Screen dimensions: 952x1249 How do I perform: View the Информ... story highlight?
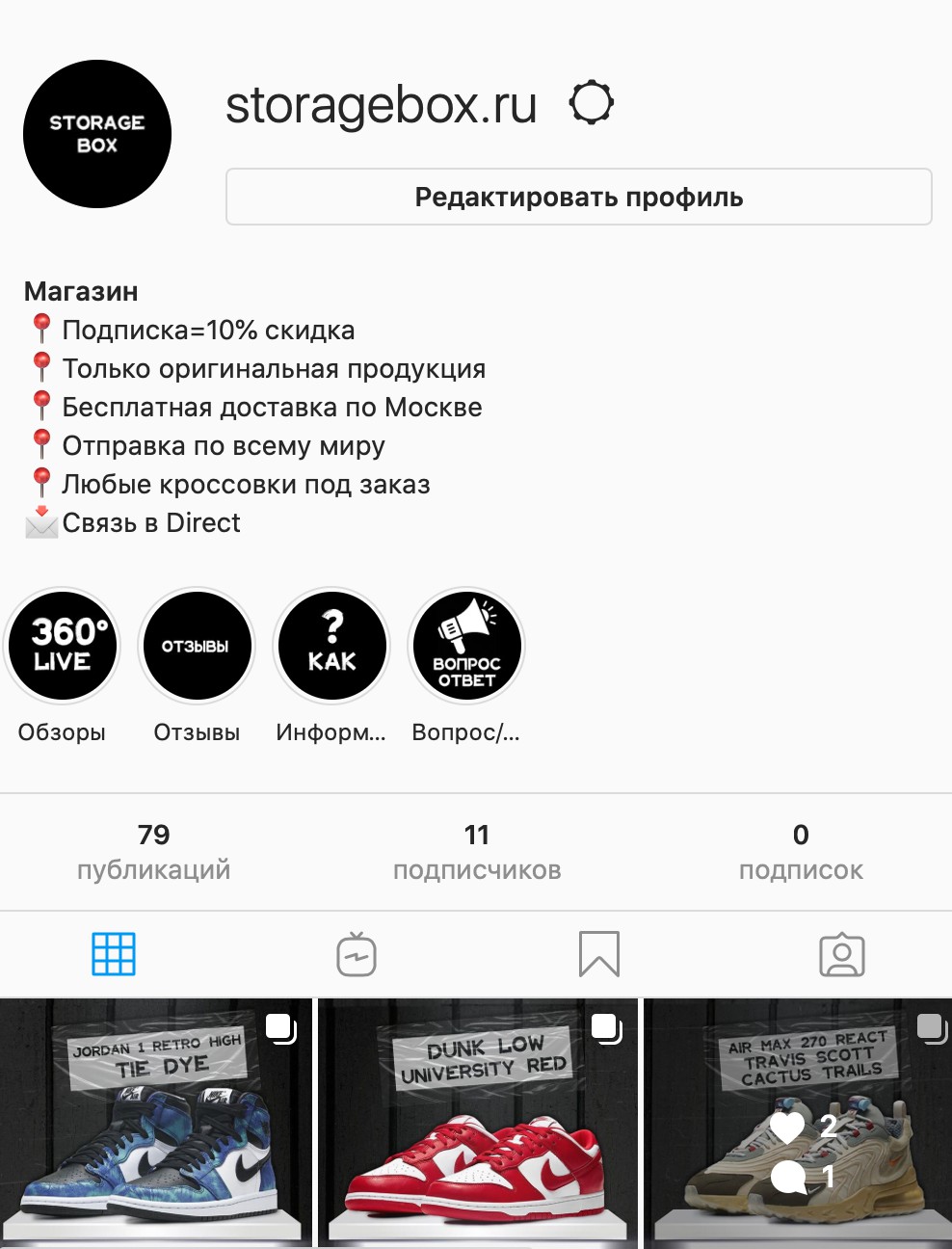(x=331, y=646)
